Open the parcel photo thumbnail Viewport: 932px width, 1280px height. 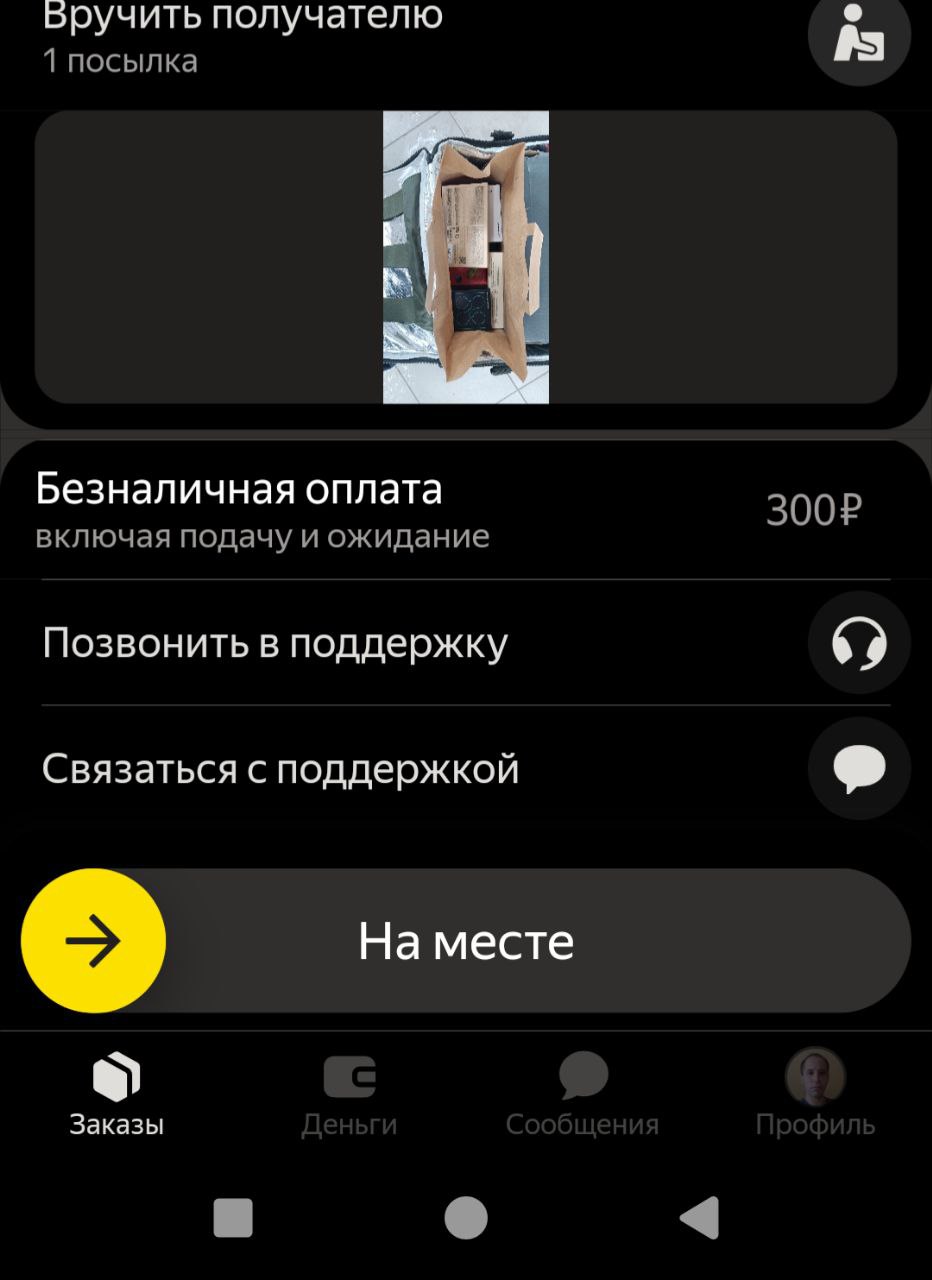[x=466, y=257]
